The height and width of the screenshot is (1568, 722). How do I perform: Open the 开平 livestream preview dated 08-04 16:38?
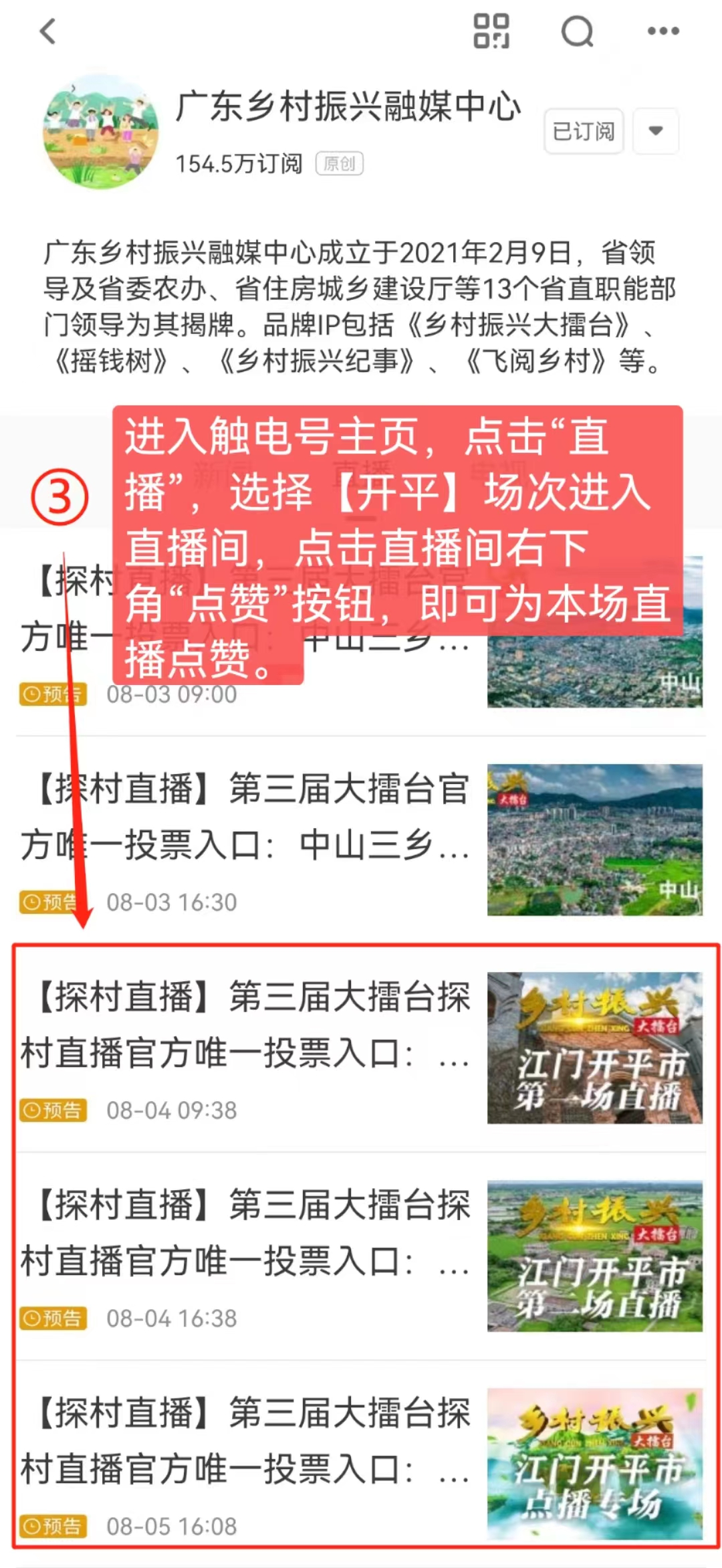(361, 1256)
